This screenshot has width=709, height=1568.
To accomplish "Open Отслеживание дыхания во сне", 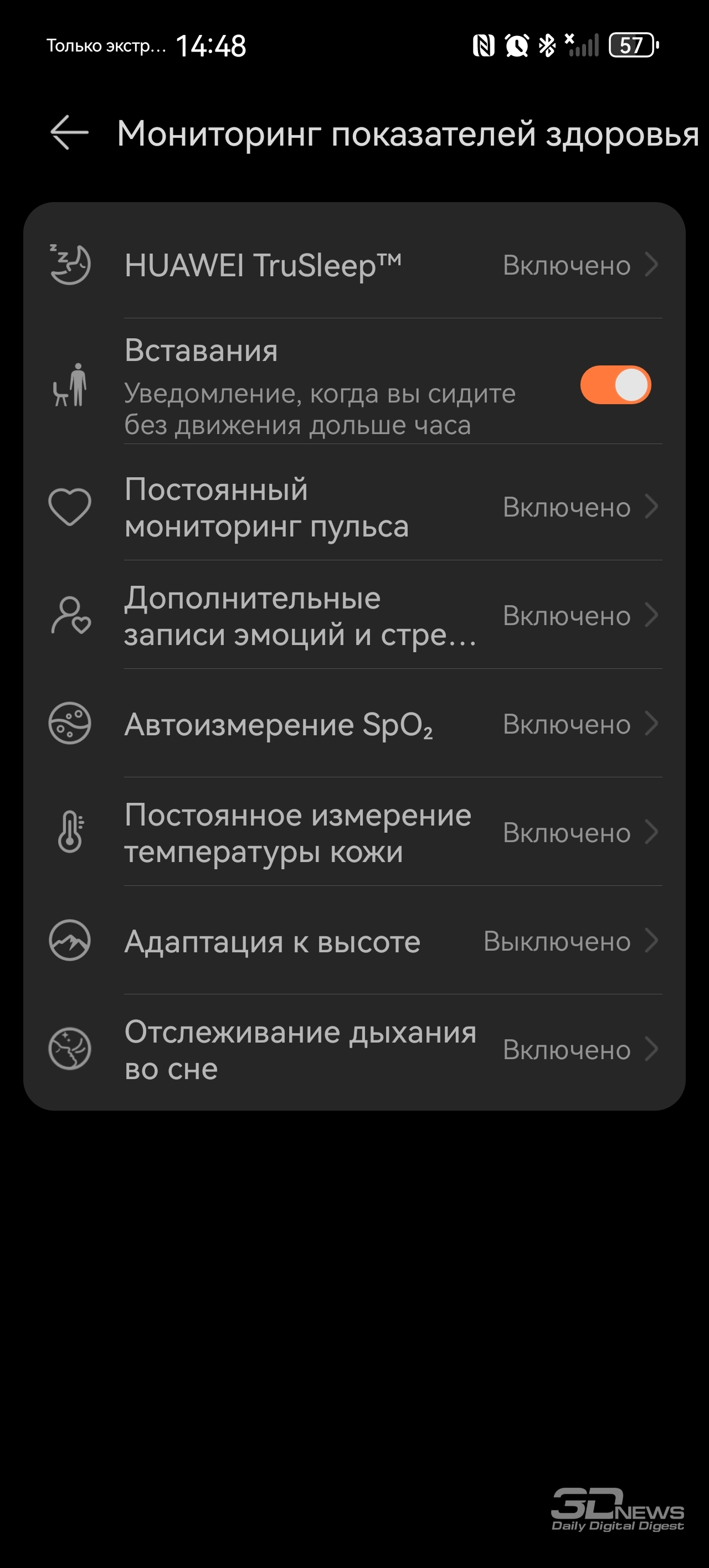I will click(353, 1049).
